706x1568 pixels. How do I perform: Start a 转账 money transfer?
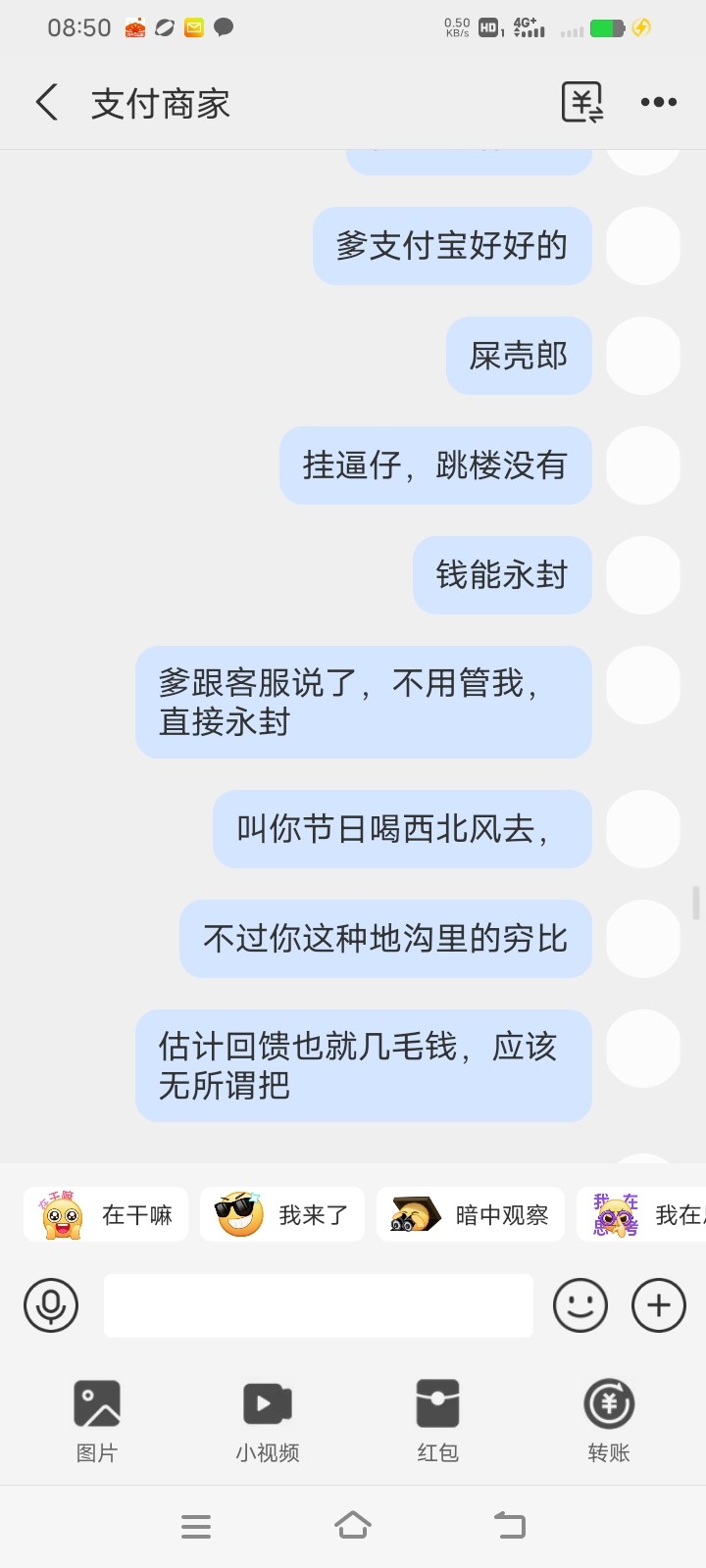[609, 1421]
